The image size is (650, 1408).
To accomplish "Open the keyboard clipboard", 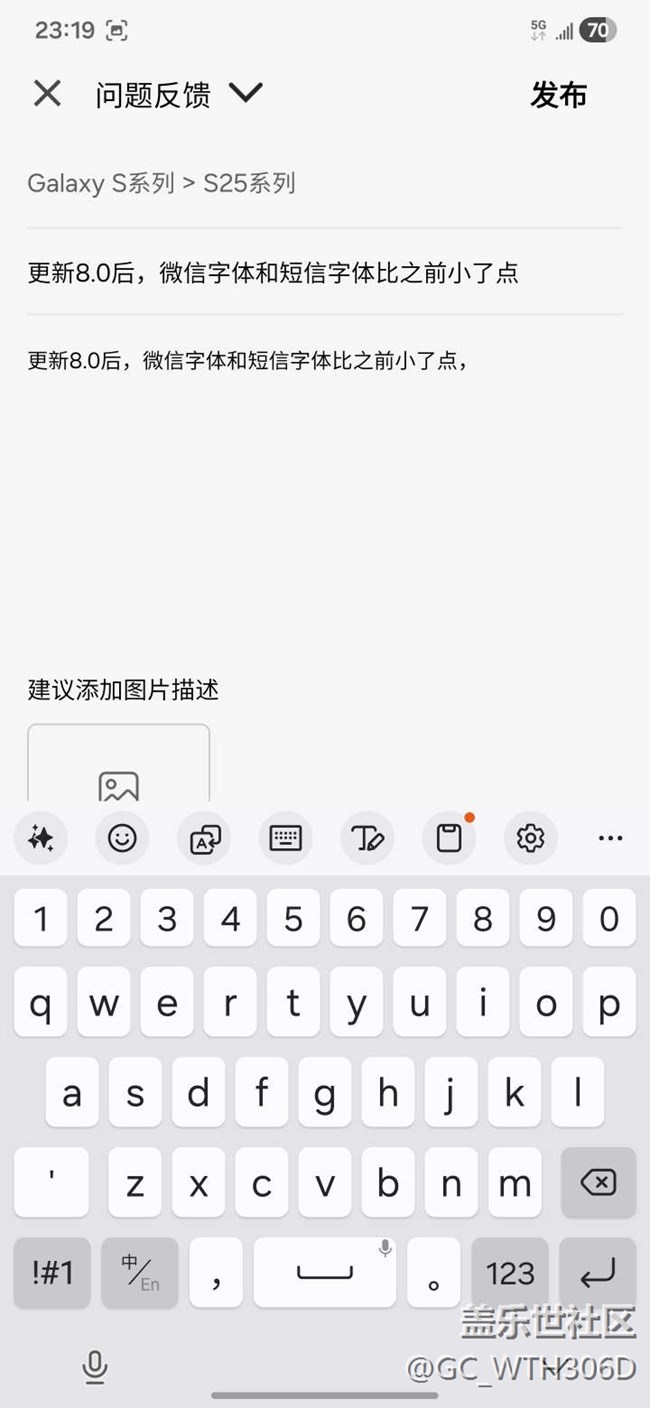I will 449,838.
